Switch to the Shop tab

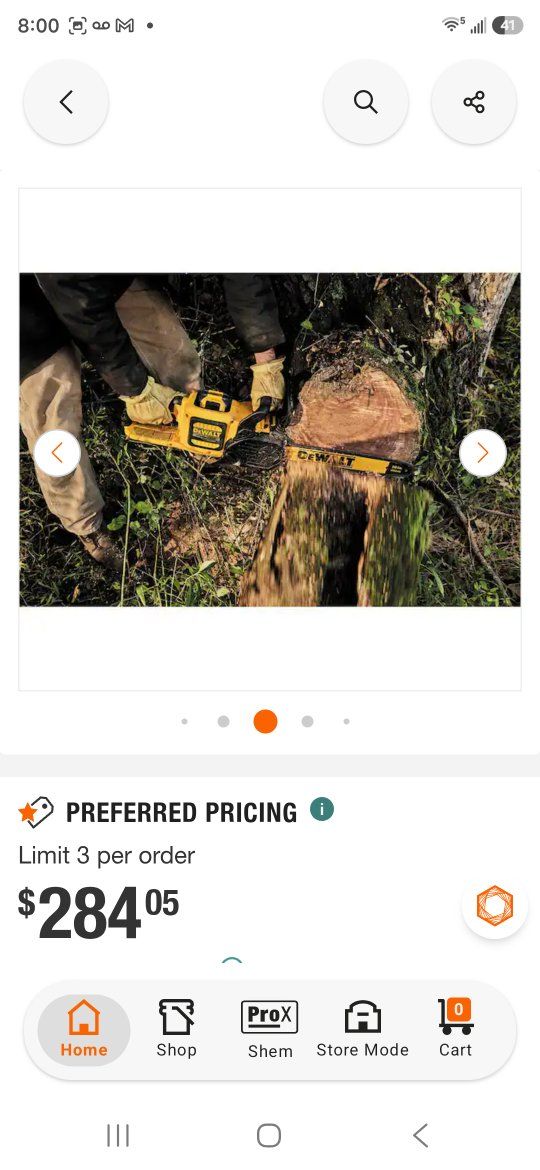[177, 1029]
